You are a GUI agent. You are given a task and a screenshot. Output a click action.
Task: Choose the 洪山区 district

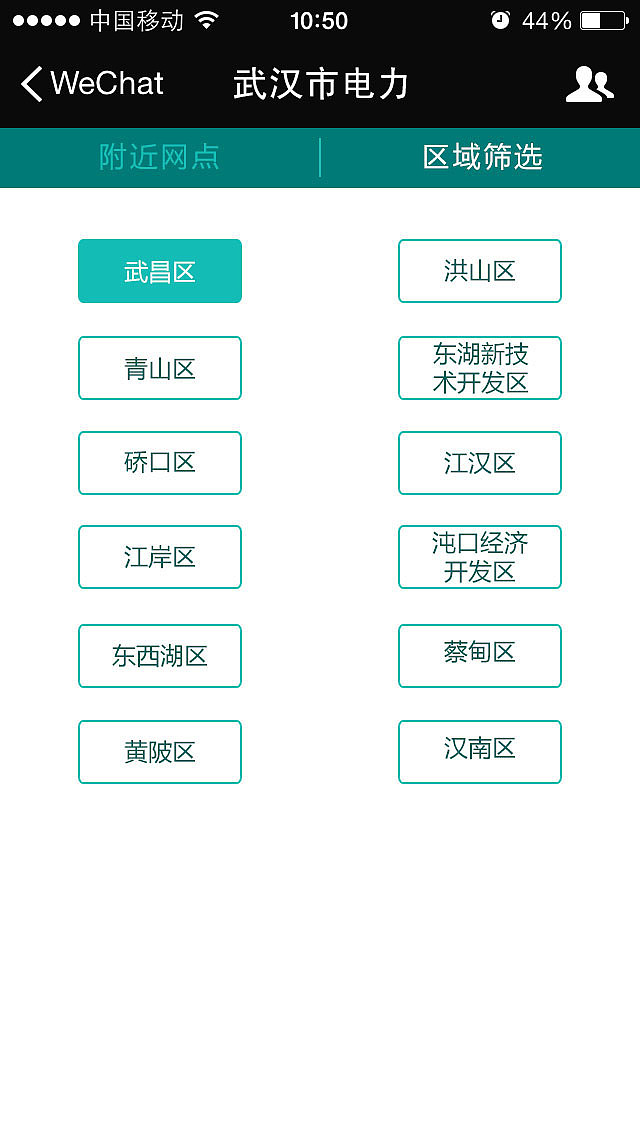coord(480,271)
